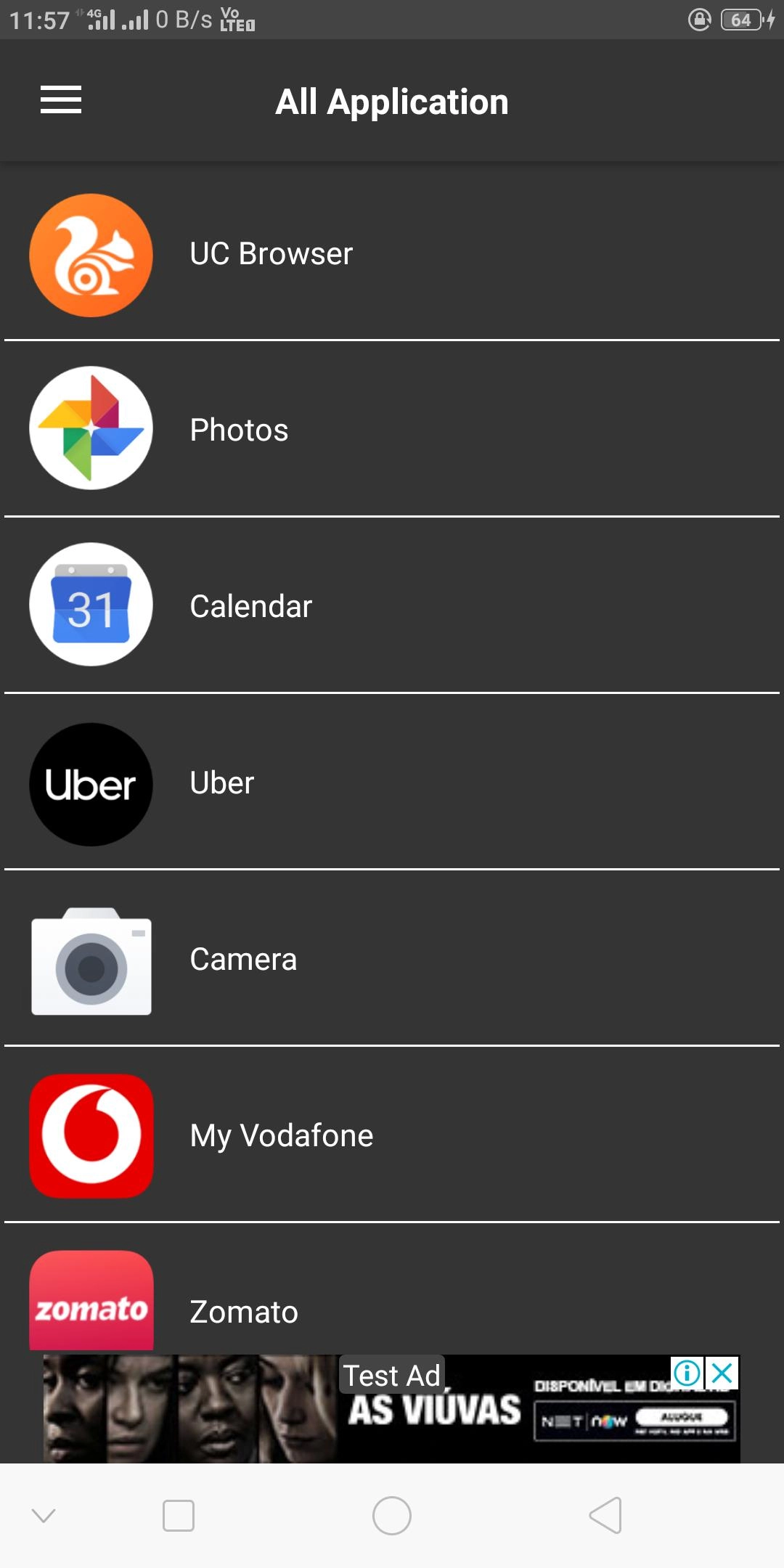The height and width of the screenshot is (1568, 784).
Task: Open the hamburger drawer menu
Action: coord(61,100)
